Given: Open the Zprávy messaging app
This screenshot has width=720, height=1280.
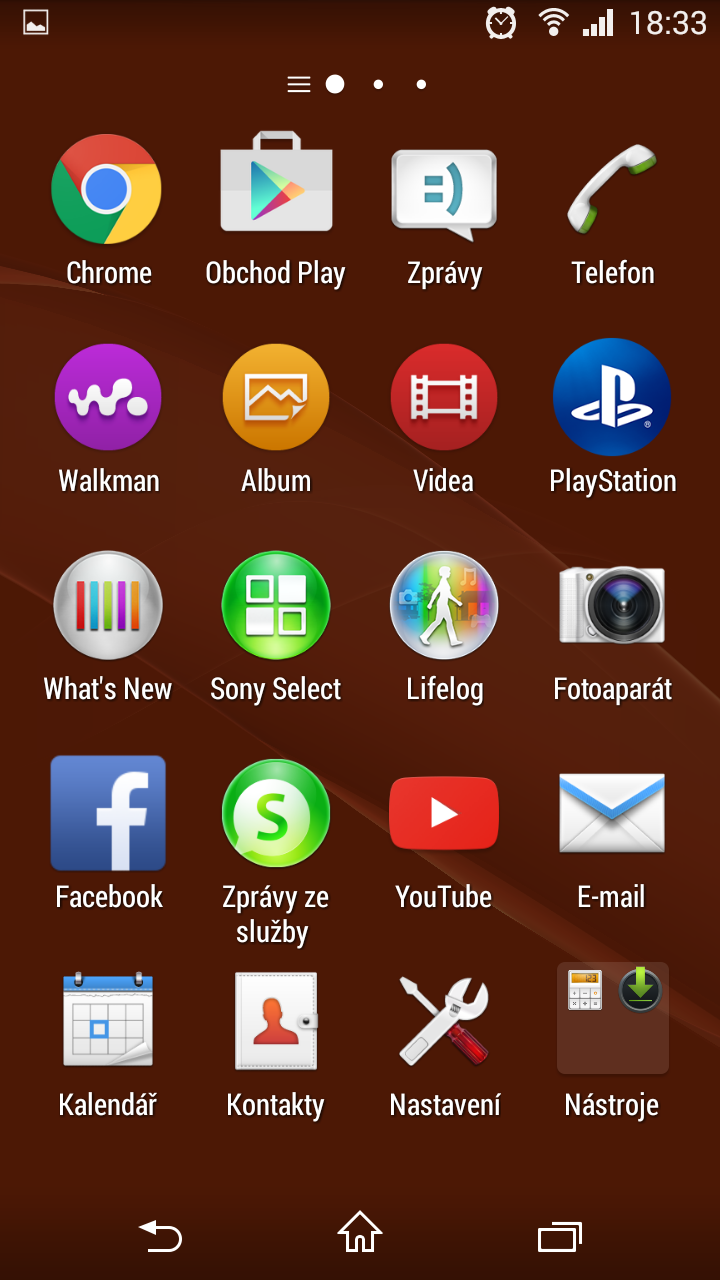Looking at the screenshot, I should tap(444, 193).
